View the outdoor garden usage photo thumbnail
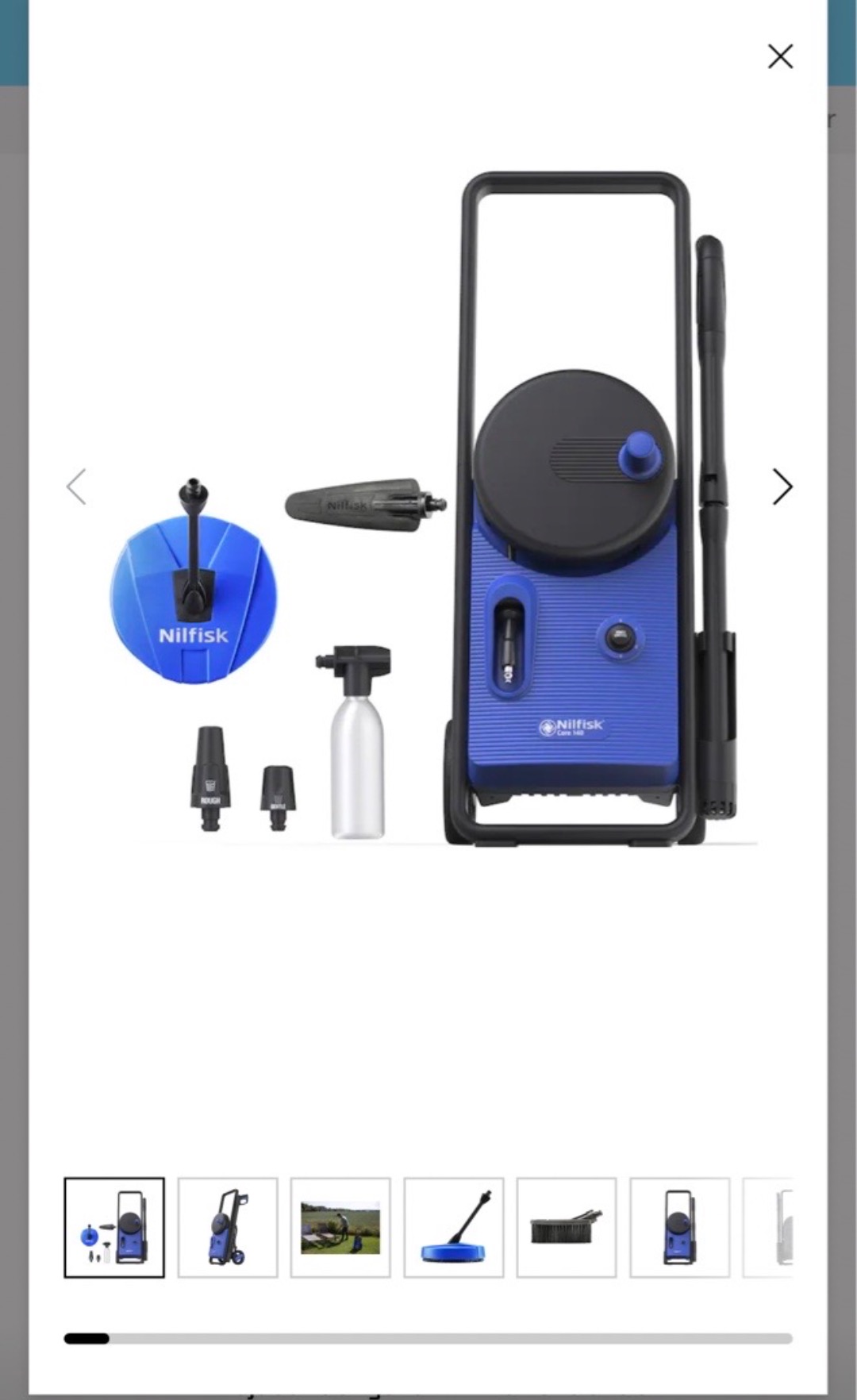The width and height of the screenshot is (857, 1400). coord(340,1227)
